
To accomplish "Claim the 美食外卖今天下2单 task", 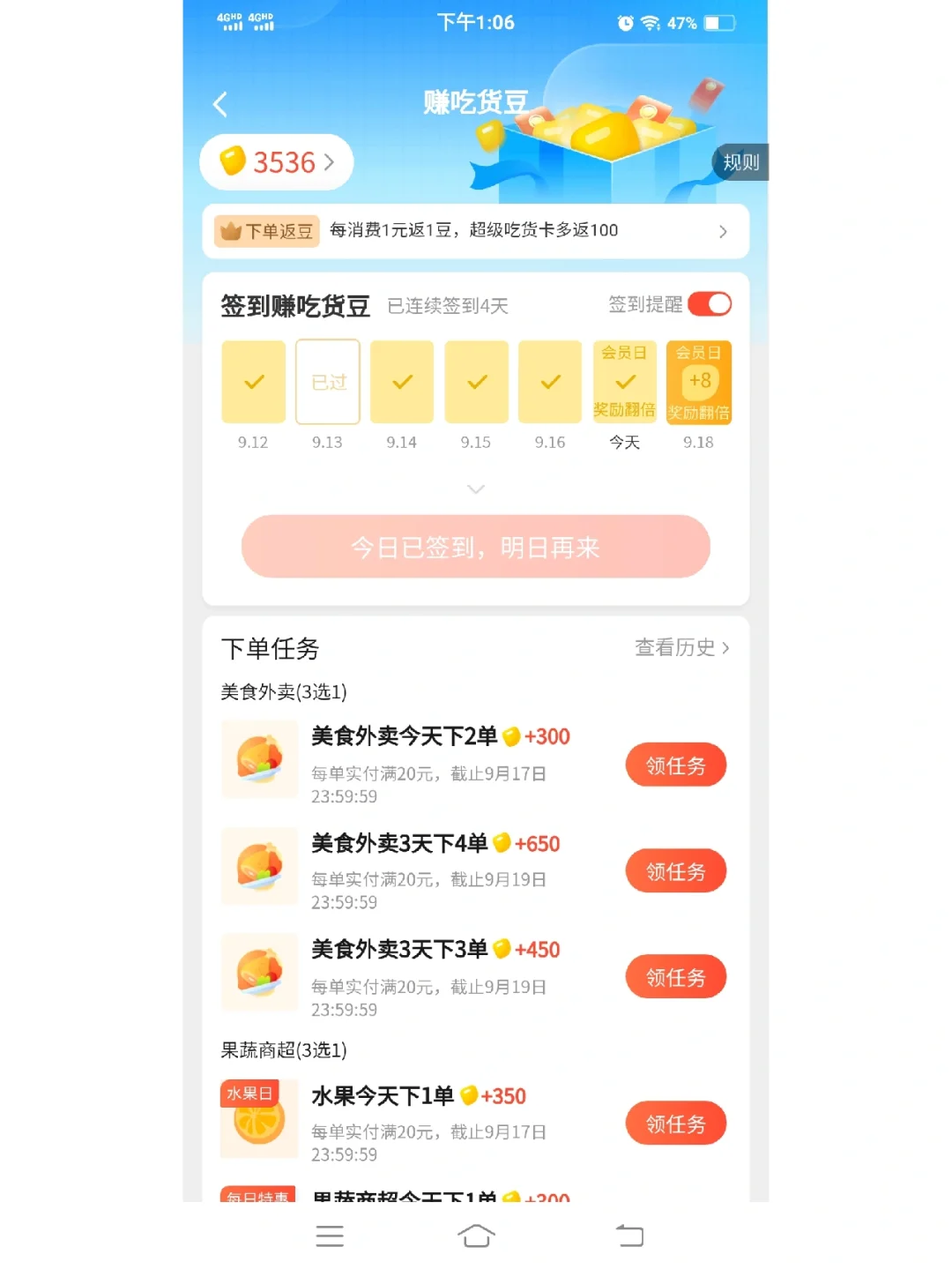I will (x=675, y=765).
